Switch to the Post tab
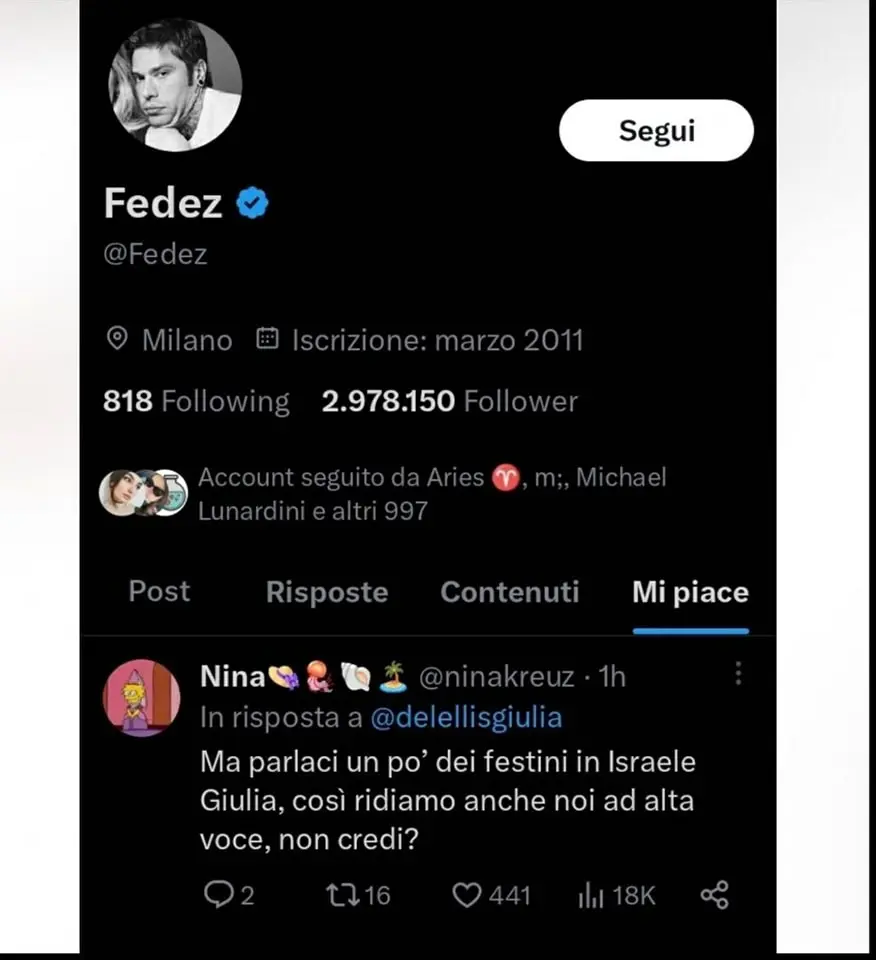876x960 pixels. (x=159, y=591)
